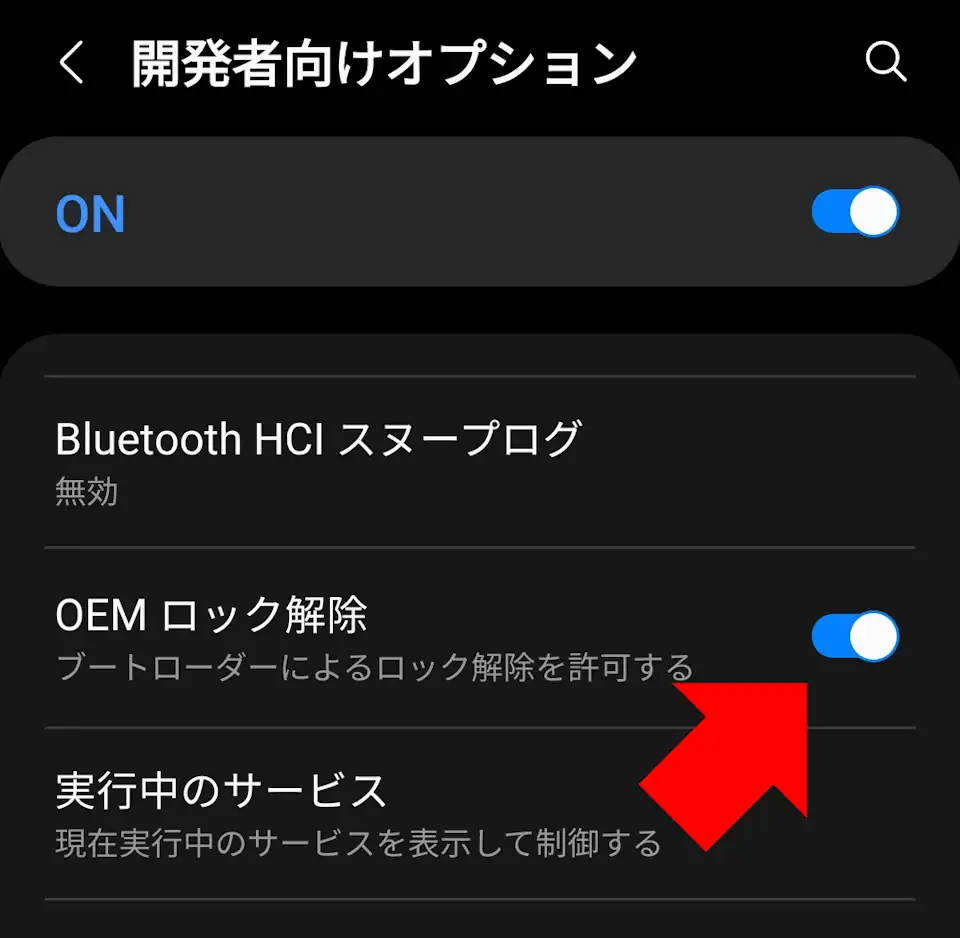
Task: Go back from developer options
Action: click(x=71, y=63)
